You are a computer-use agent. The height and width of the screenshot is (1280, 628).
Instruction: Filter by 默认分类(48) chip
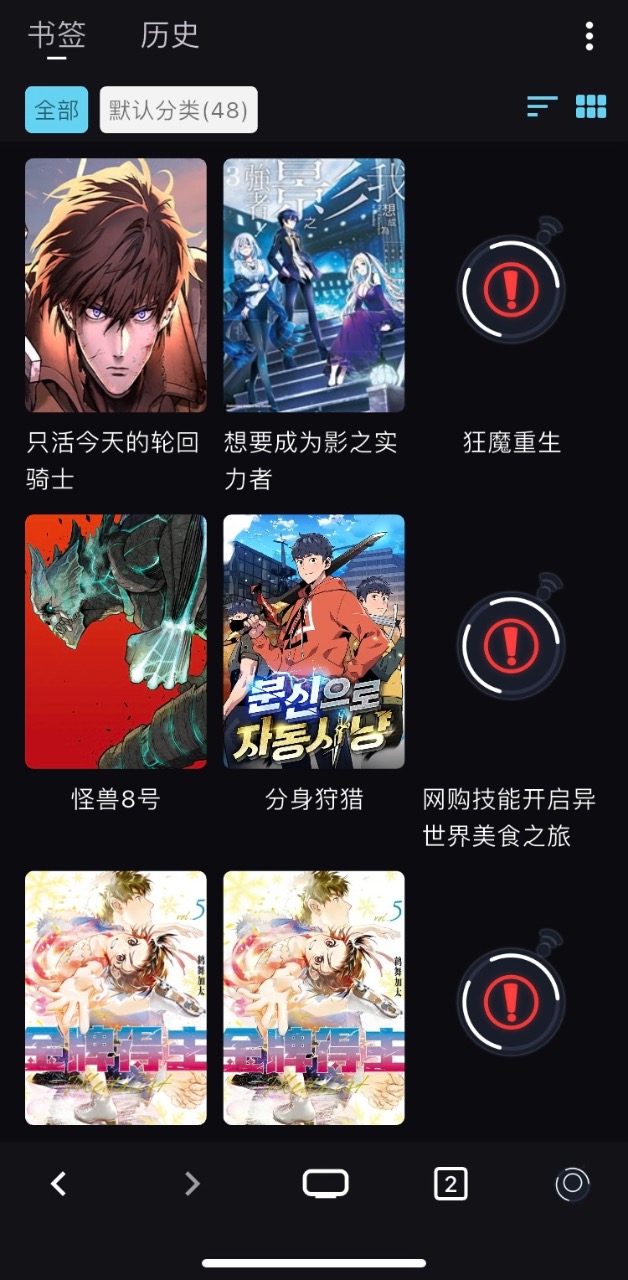(178, 110)
